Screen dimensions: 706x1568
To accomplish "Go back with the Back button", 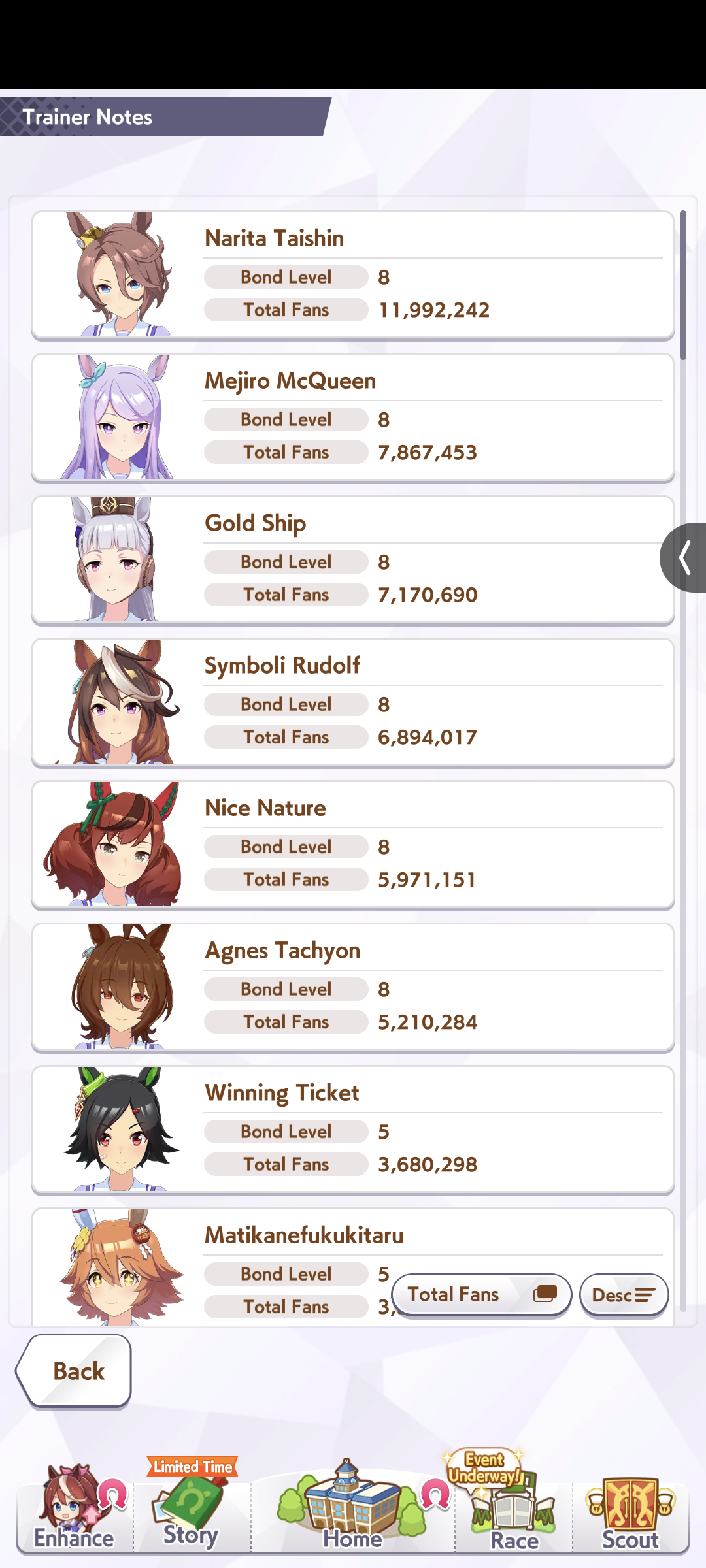I will click(x=75, y=1371).
